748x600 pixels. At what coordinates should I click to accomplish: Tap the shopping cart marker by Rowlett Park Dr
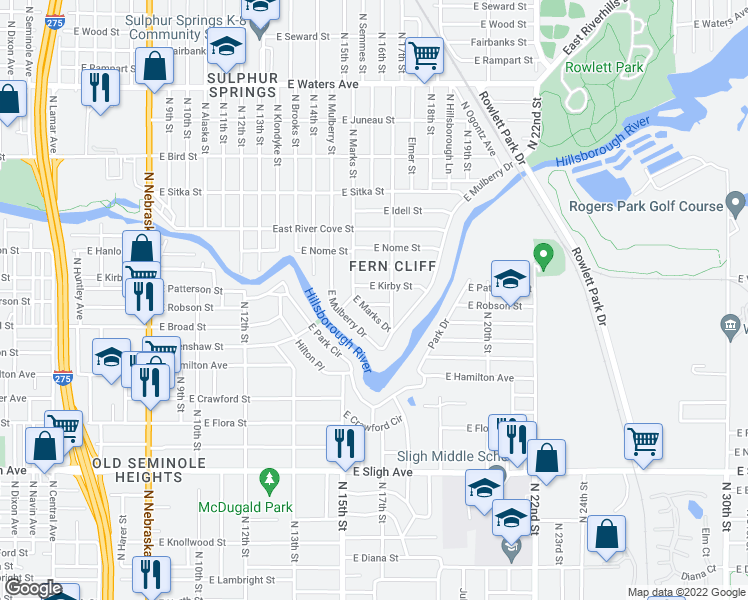pyautogui.click(x=642, y=441)
